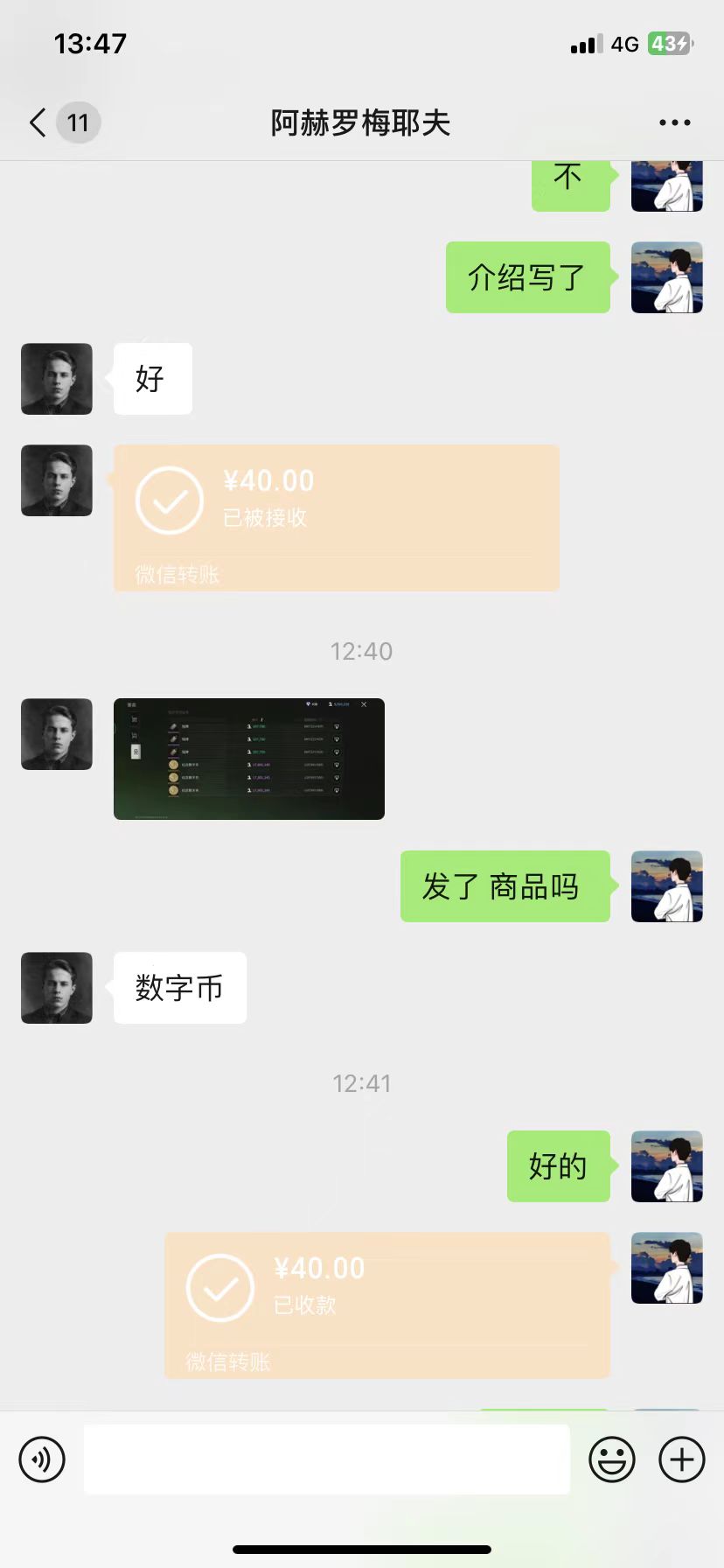Open the emoji sticker panel
Image resolution: width=724 pixels, height=1568 pixels.
pyautogui.click(x=611, y=1459)
